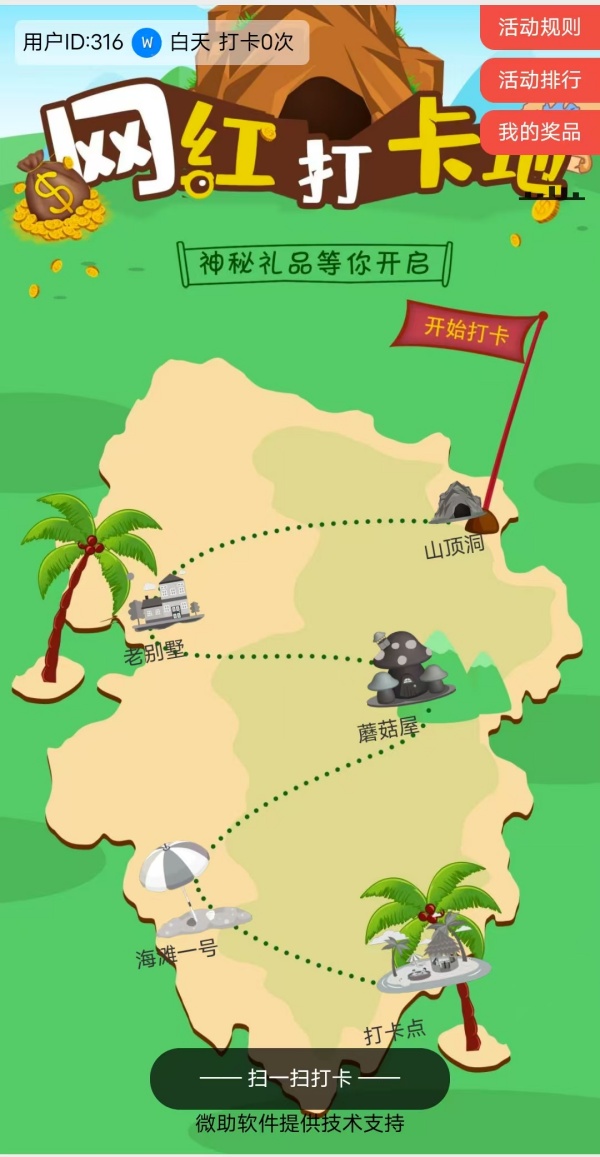View 活动排行 activity ranking
600x1157 pixels.
pos(540,80)
